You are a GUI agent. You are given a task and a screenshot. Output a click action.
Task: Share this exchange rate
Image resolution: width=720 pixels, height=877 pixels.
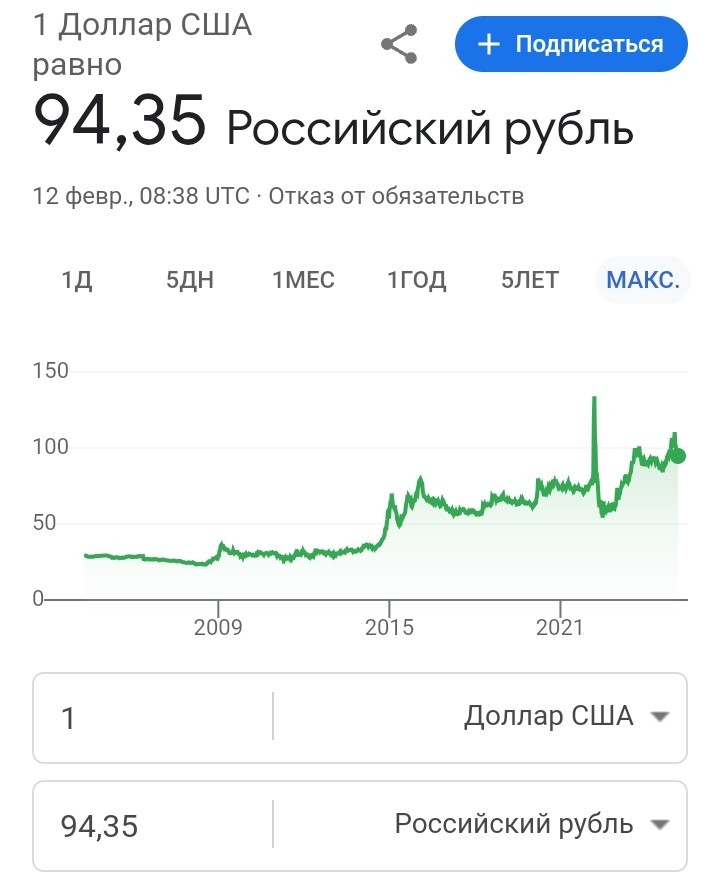point(400,45)
